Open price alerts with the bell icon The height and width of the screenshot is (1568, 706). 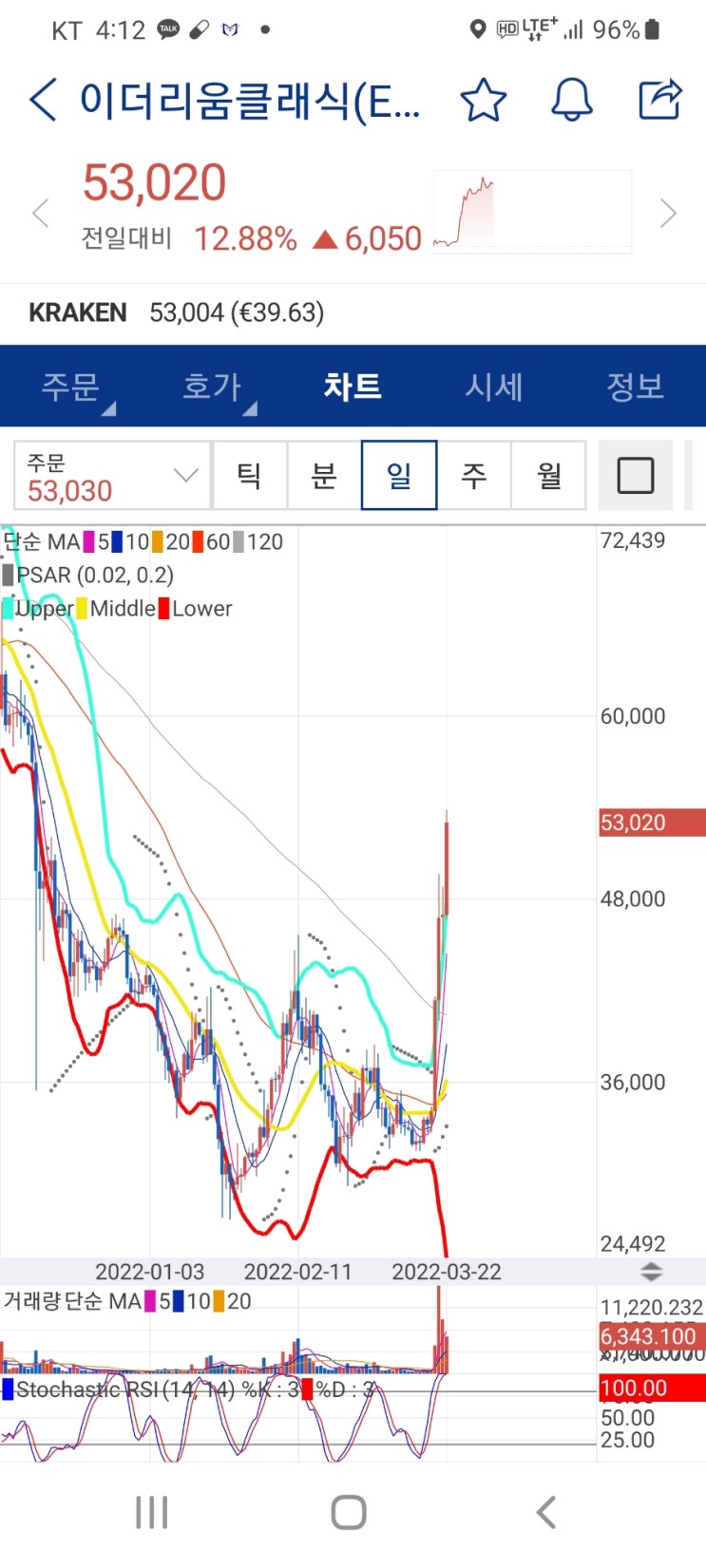[x=571, y=99]
